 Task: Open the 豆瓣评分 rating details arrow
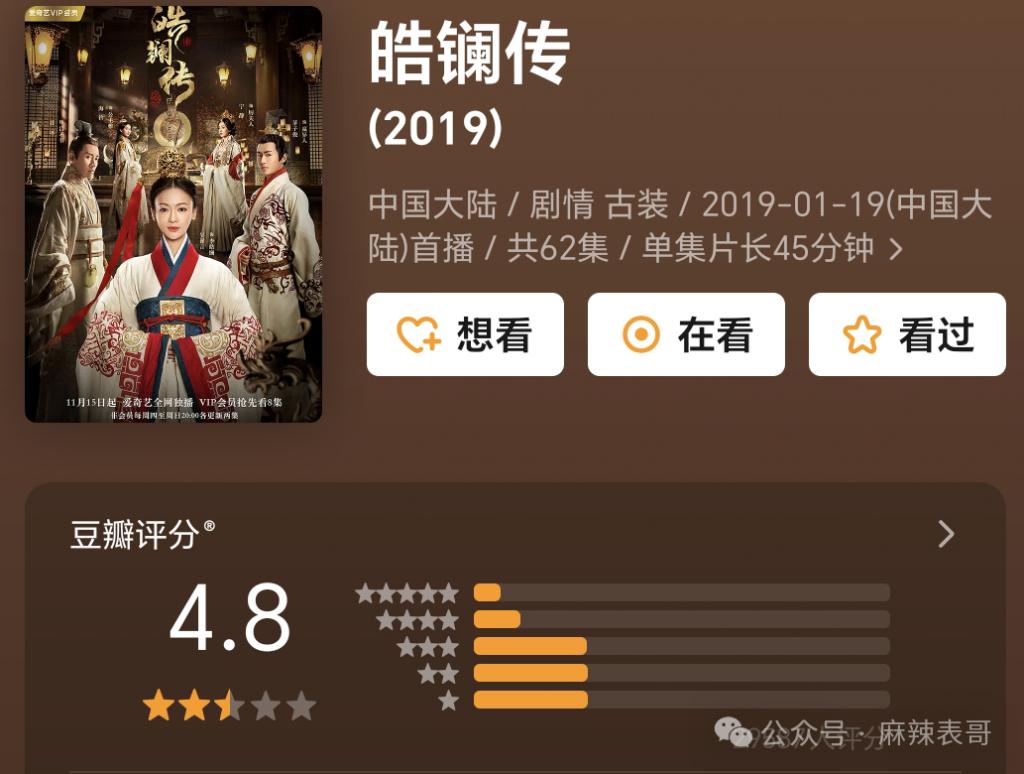tap(945, 534)
